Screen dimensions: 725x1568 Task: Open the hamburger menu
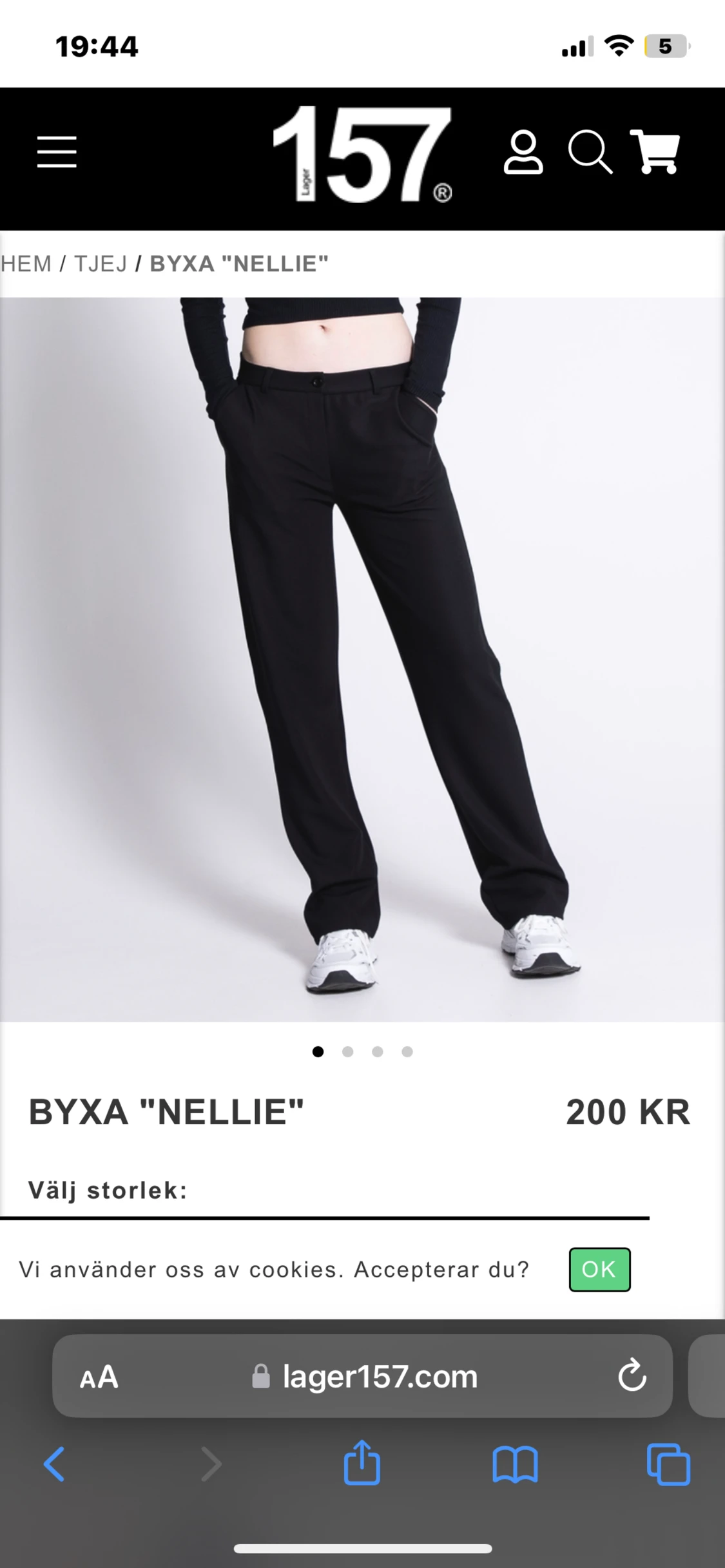57,152
